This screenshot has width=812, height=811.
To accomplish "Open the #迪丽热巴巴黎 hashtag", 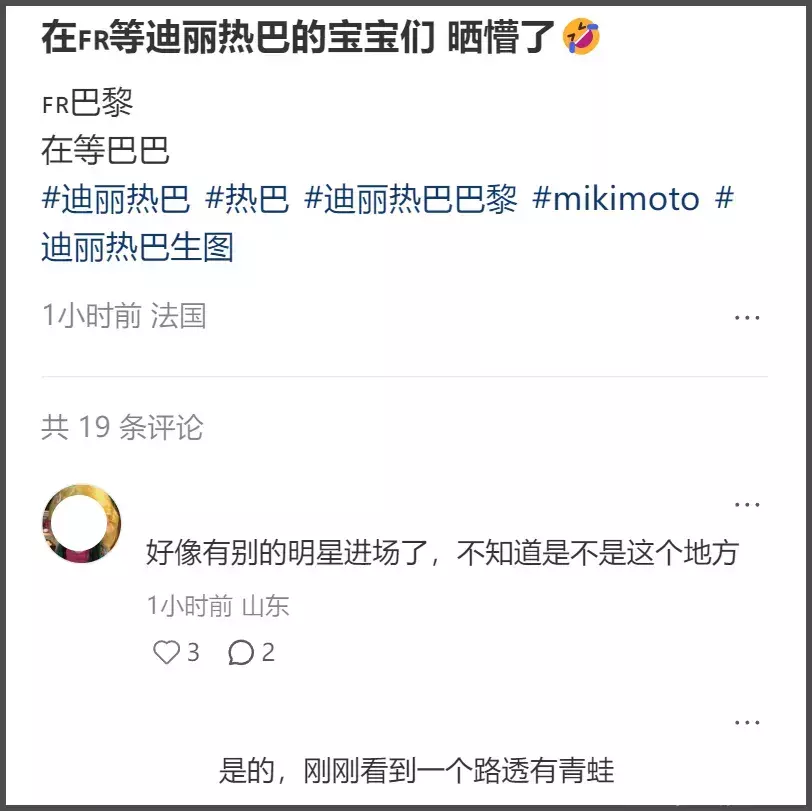I will [x=410, y=199].
